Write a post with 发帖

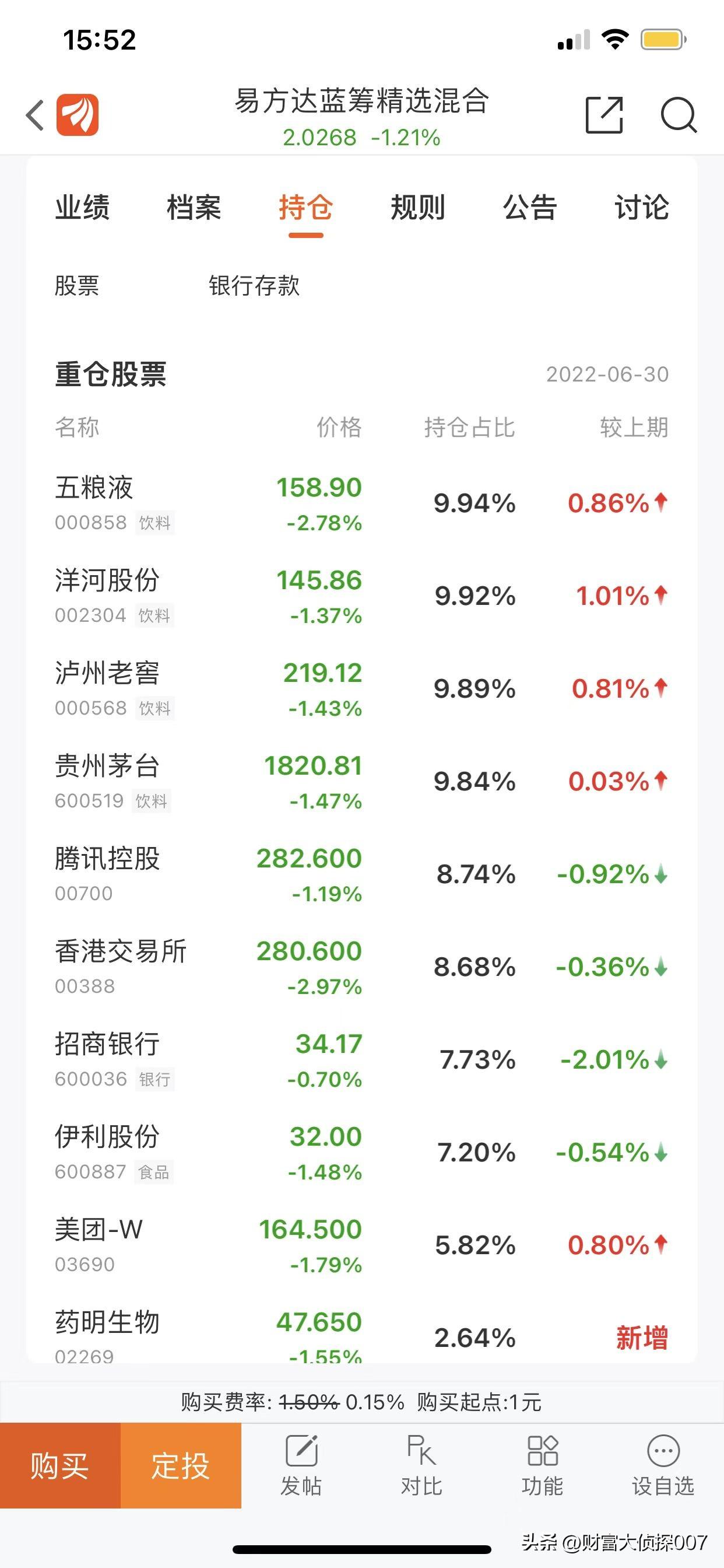301,1465
